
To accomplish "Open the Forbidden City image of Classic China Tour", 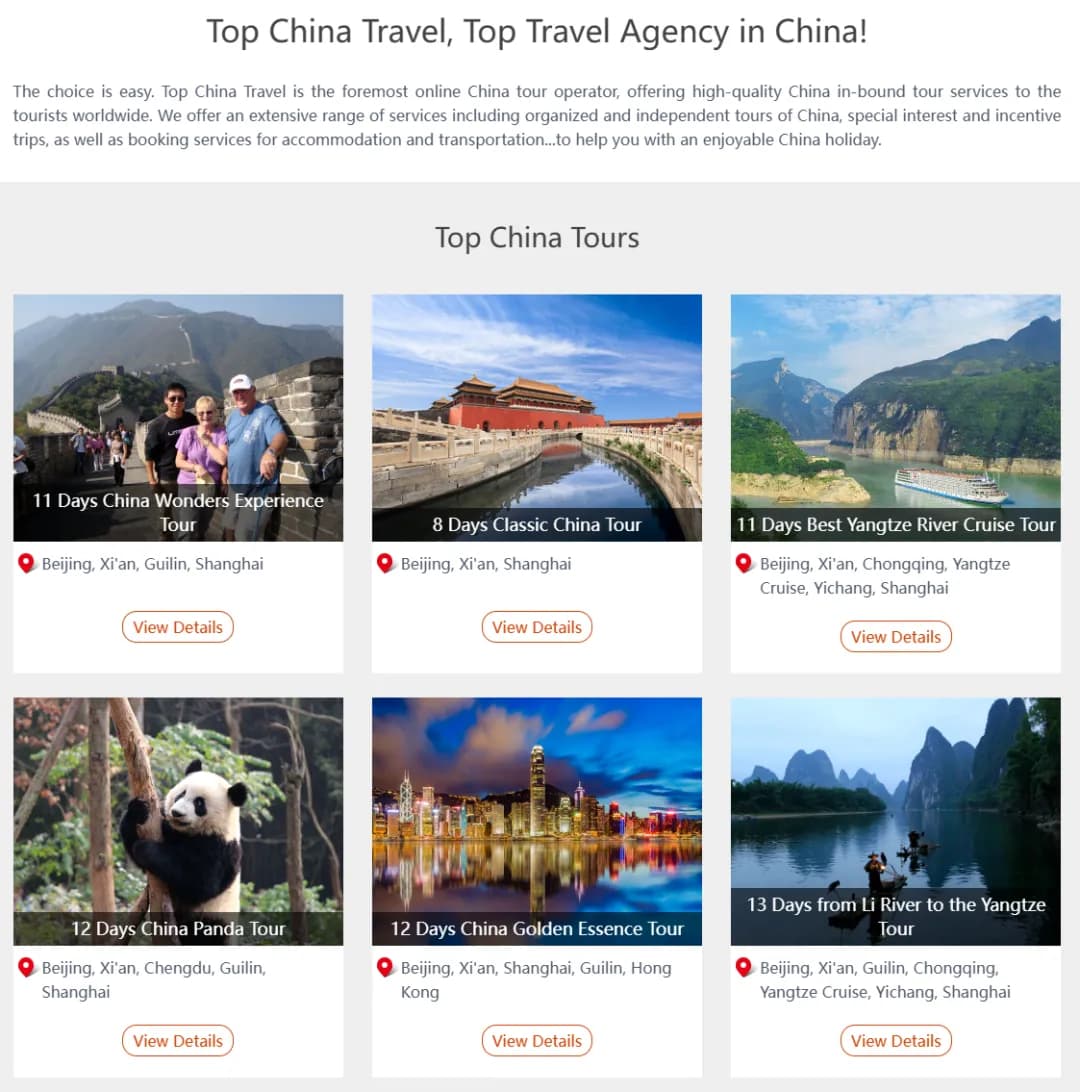I will coord(537,400).
